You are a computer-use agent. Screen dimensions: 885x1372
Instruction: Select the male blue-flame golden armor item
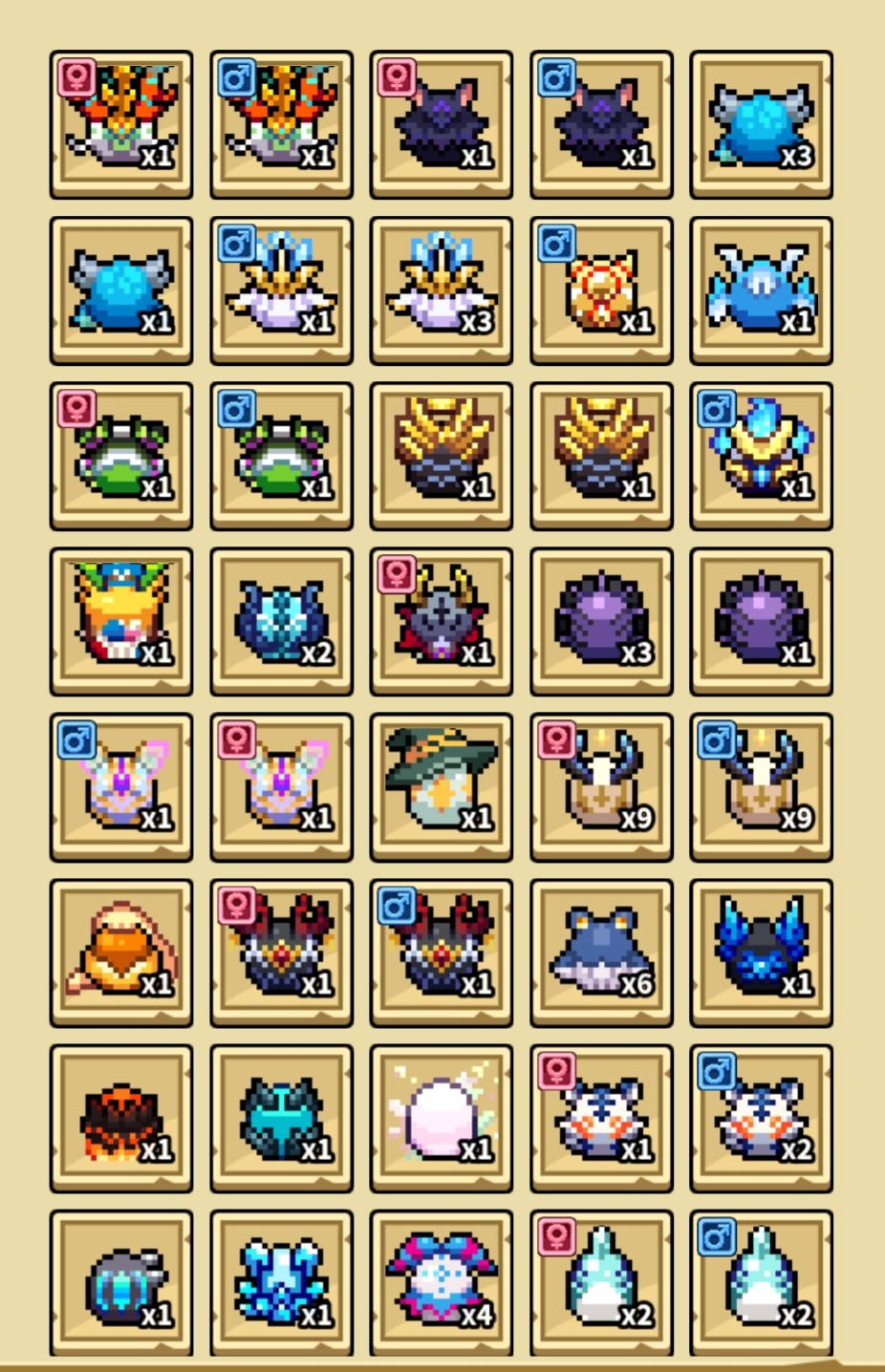(x=761, y=456)
